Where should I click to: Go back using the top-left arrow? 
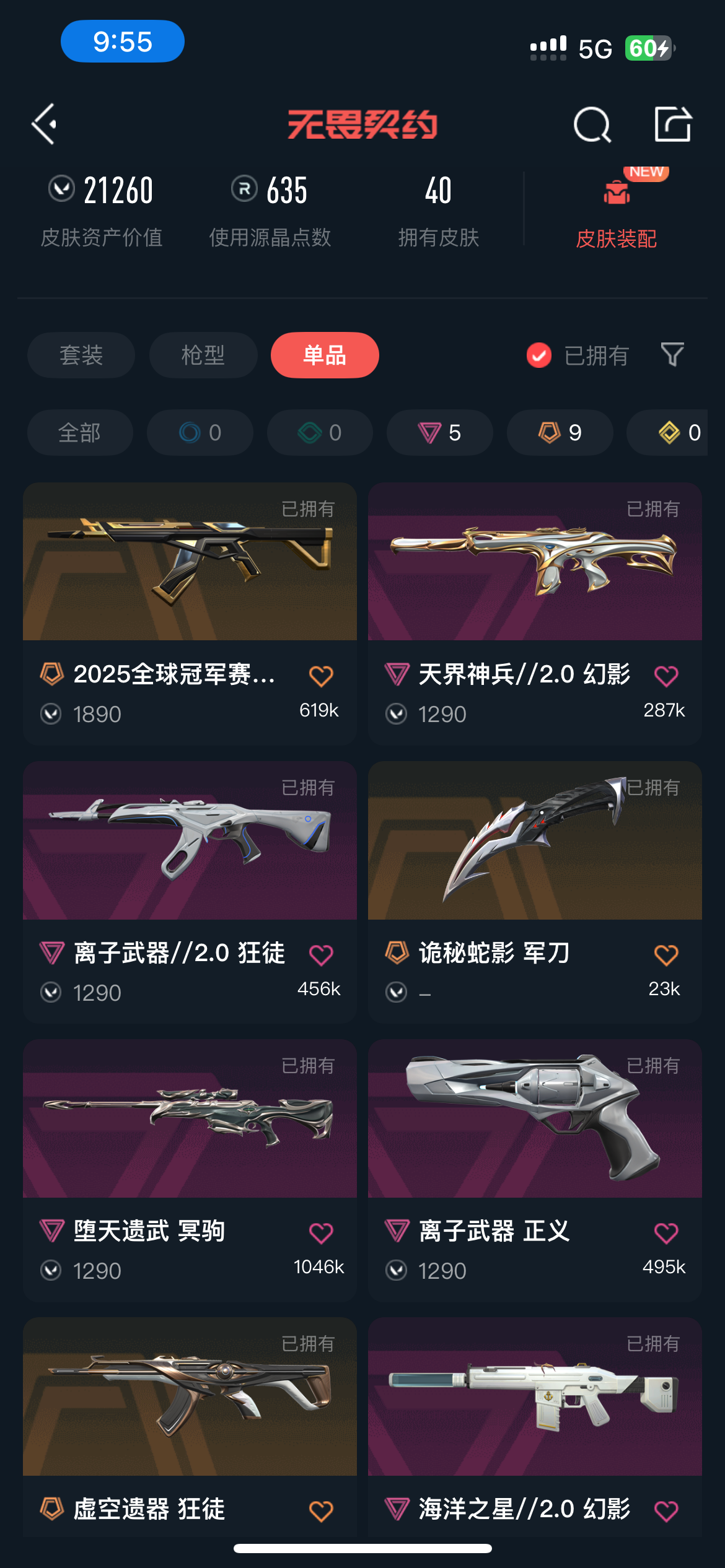[45, 124]
